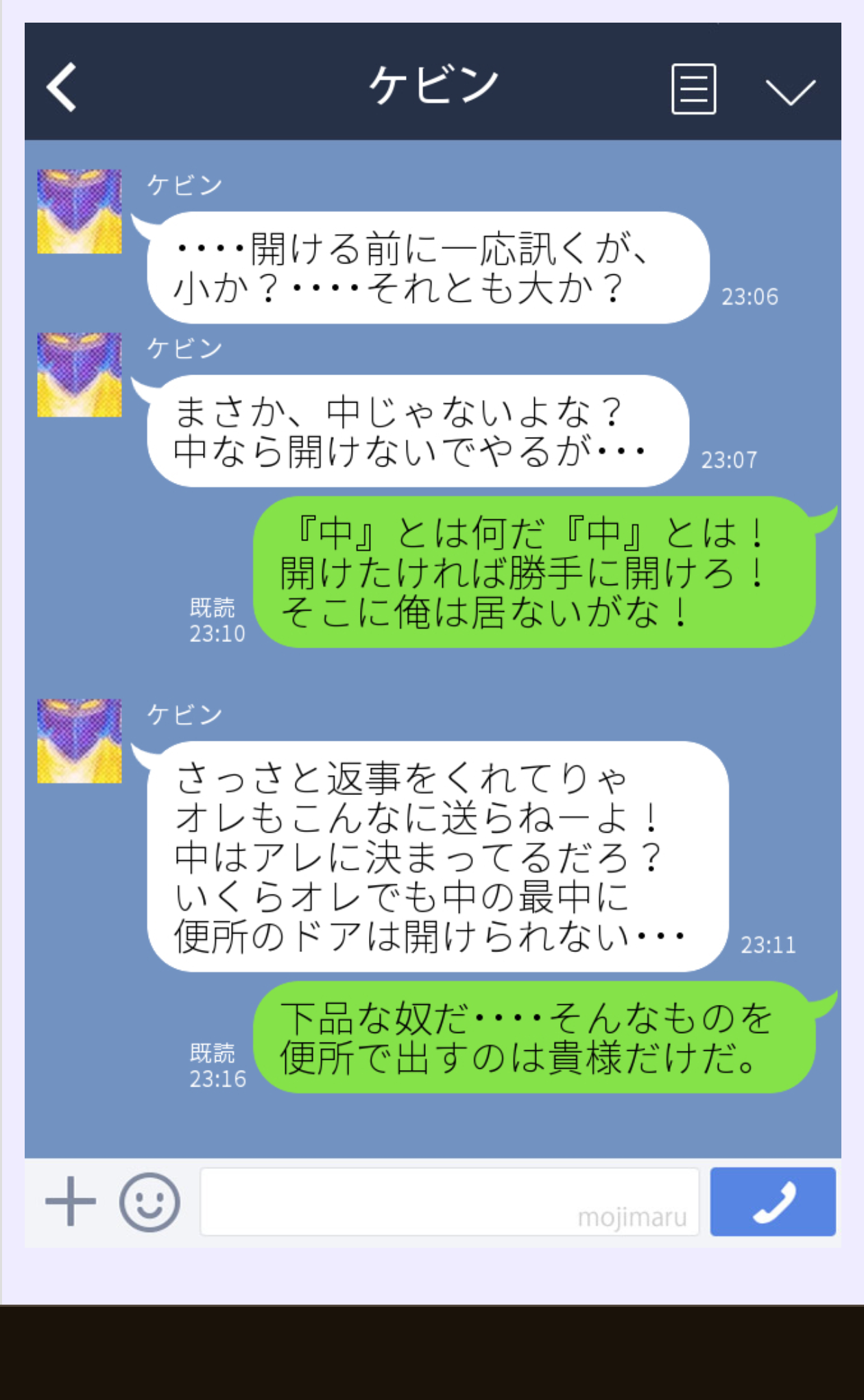864x1400 pixels.
Task: Open the notes icon in the header
Action: tap(693, 89)
